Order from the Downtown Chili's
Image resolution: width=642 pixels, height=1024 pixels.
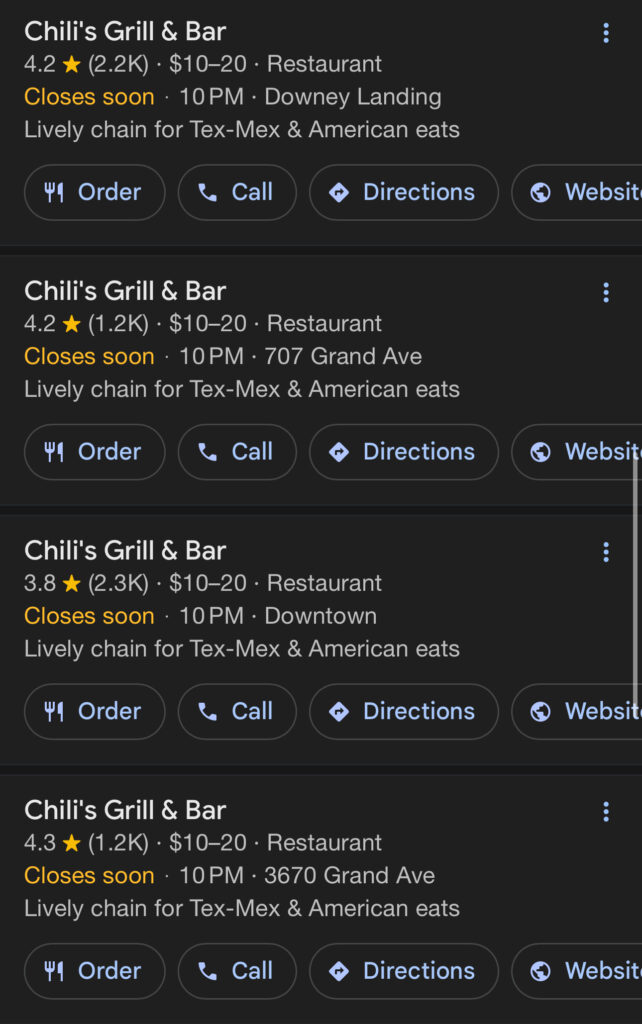[94, 711]
